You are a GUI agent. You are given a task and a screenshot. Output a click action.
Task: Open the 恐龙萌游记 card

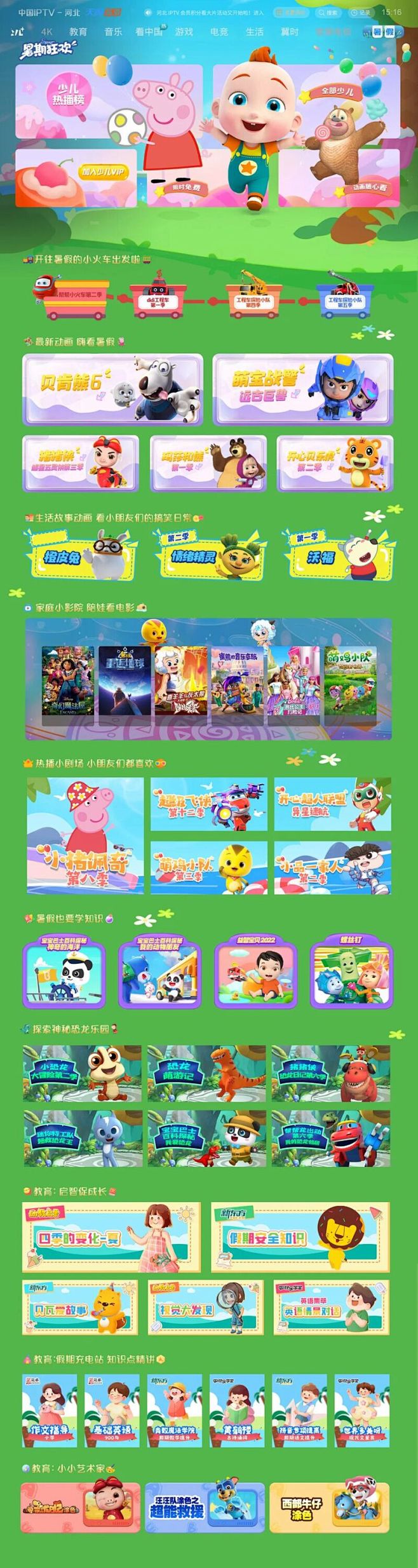206,1074
